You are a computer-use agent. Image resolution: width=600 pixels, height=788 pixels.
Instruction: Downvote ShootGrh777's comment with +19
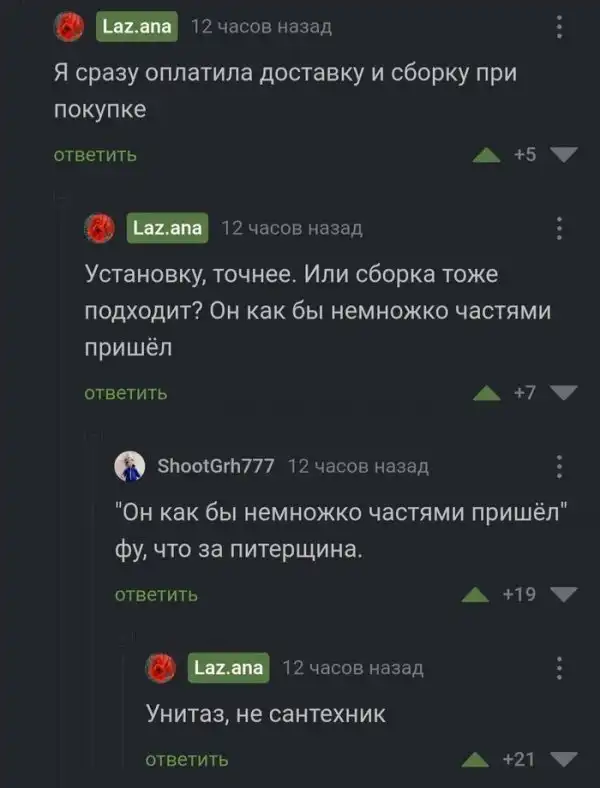coord(564,594)
